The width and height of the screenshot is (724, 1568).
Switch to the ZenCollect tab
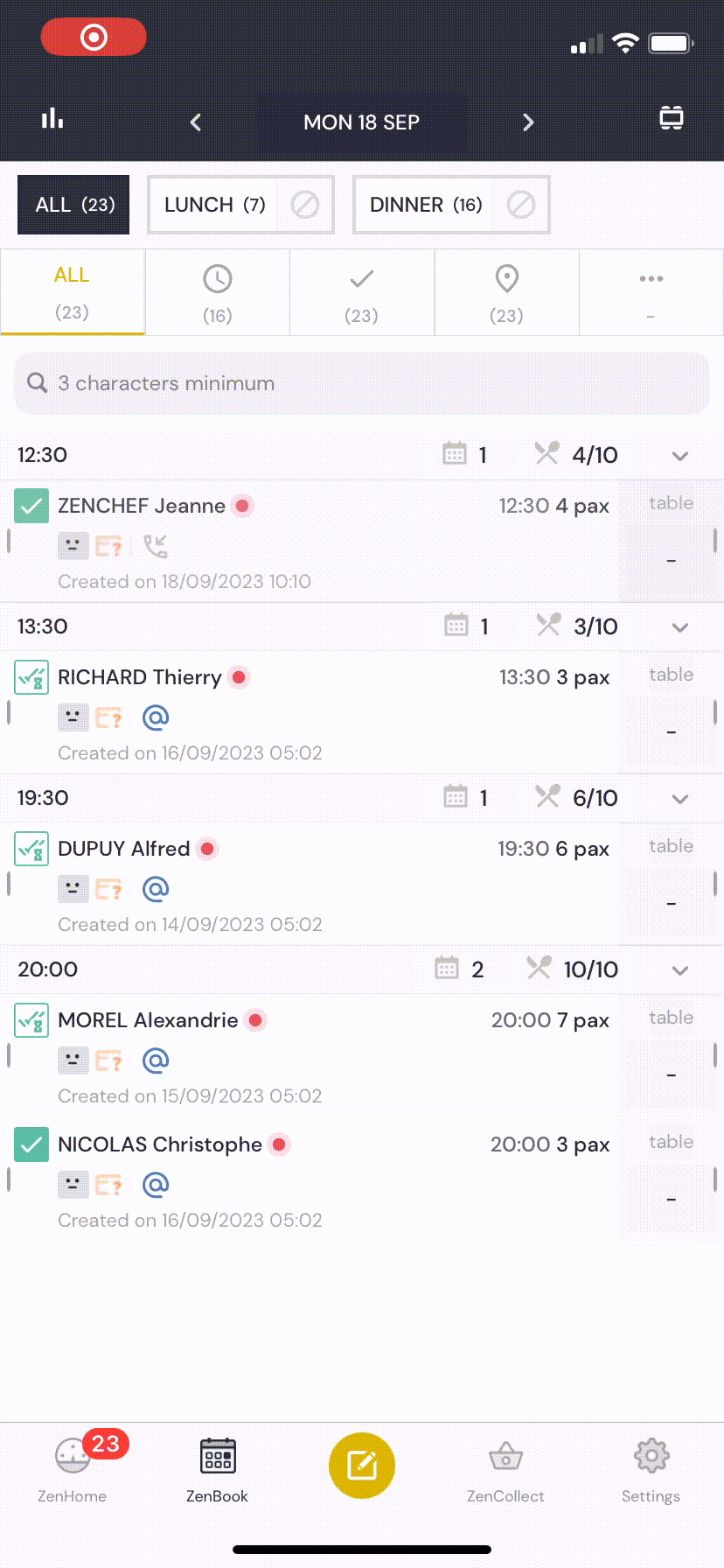[x=505, y=1471]
